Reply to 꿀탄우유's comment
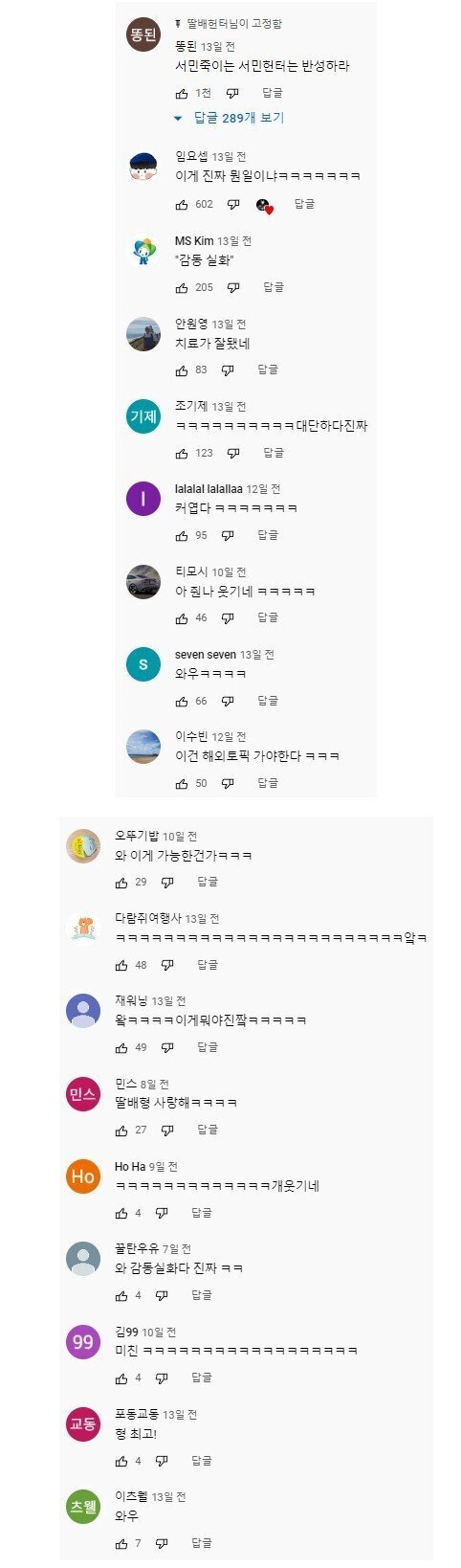 202,1295
